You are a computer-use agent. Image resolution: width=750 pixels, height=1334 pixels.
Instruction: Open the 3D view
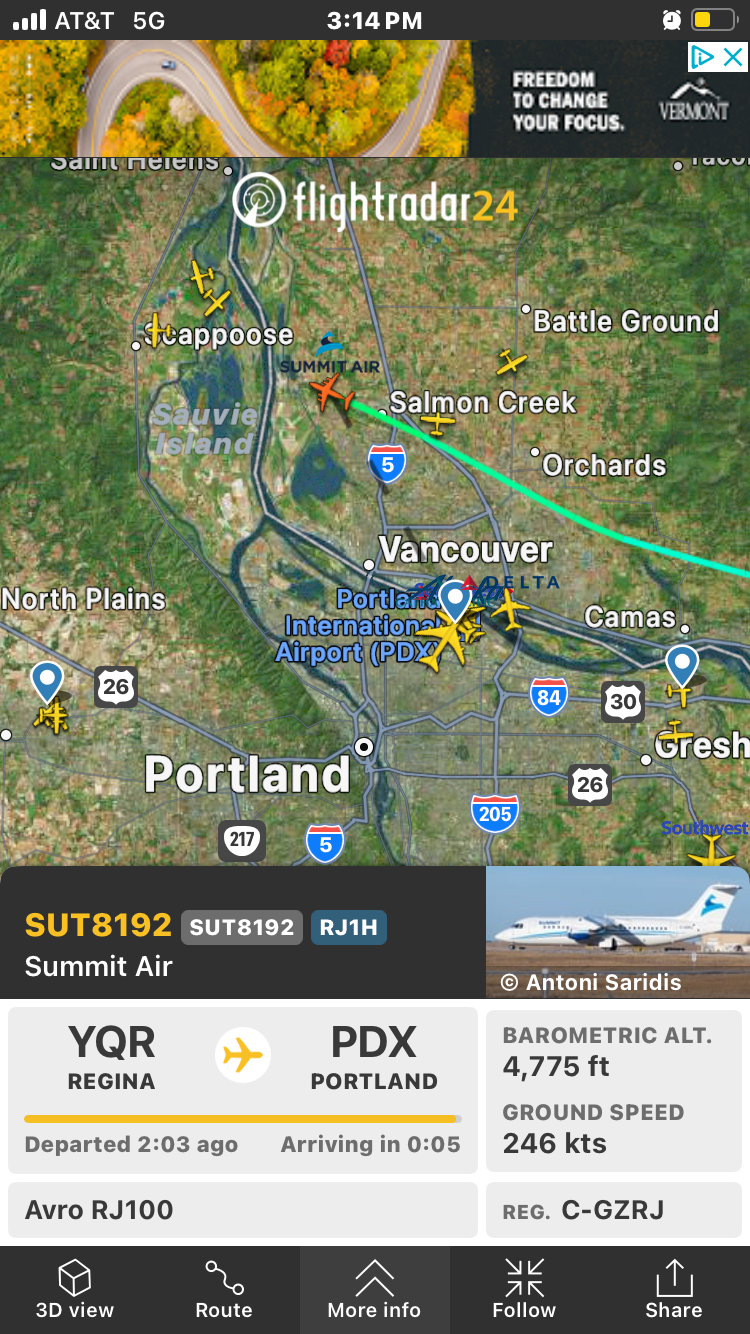(75, 1289)
